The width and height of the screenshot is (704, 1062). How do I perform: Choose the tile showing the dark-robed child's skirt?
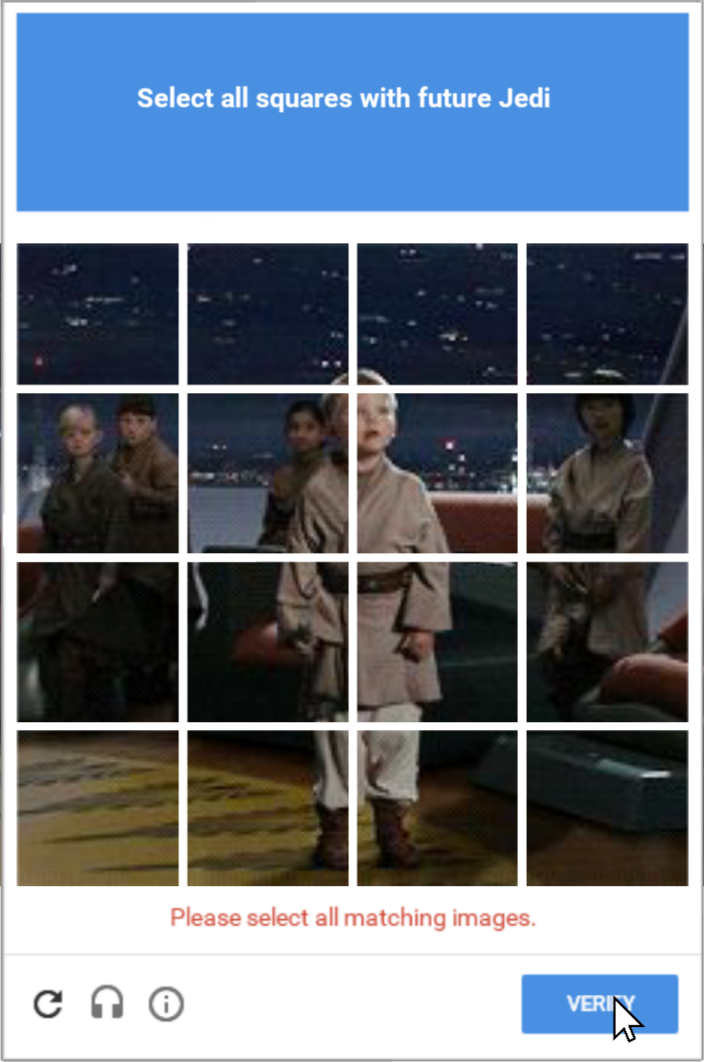pos(98,641)
